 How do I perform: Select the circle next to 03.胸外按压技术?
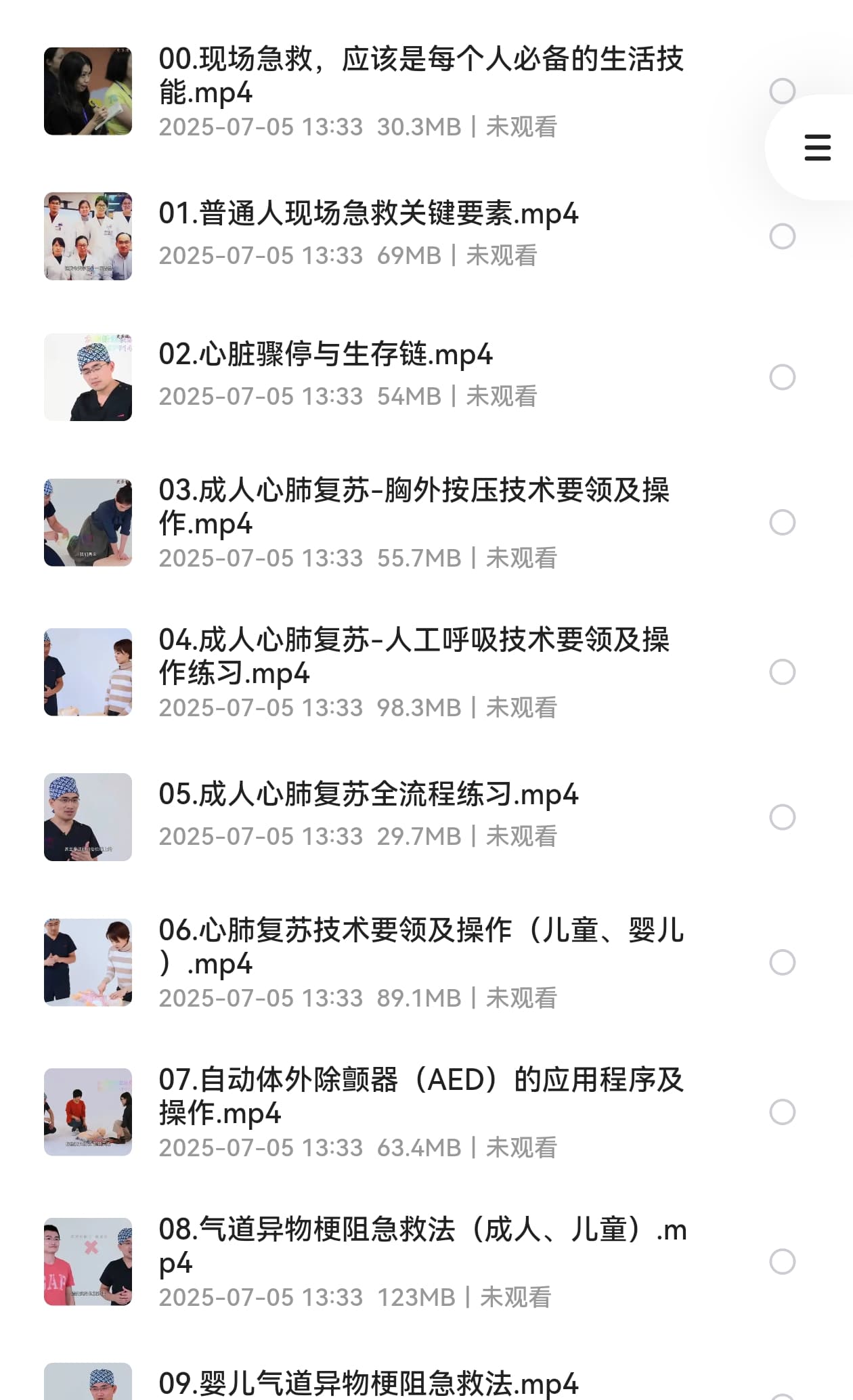click(783, 523)
